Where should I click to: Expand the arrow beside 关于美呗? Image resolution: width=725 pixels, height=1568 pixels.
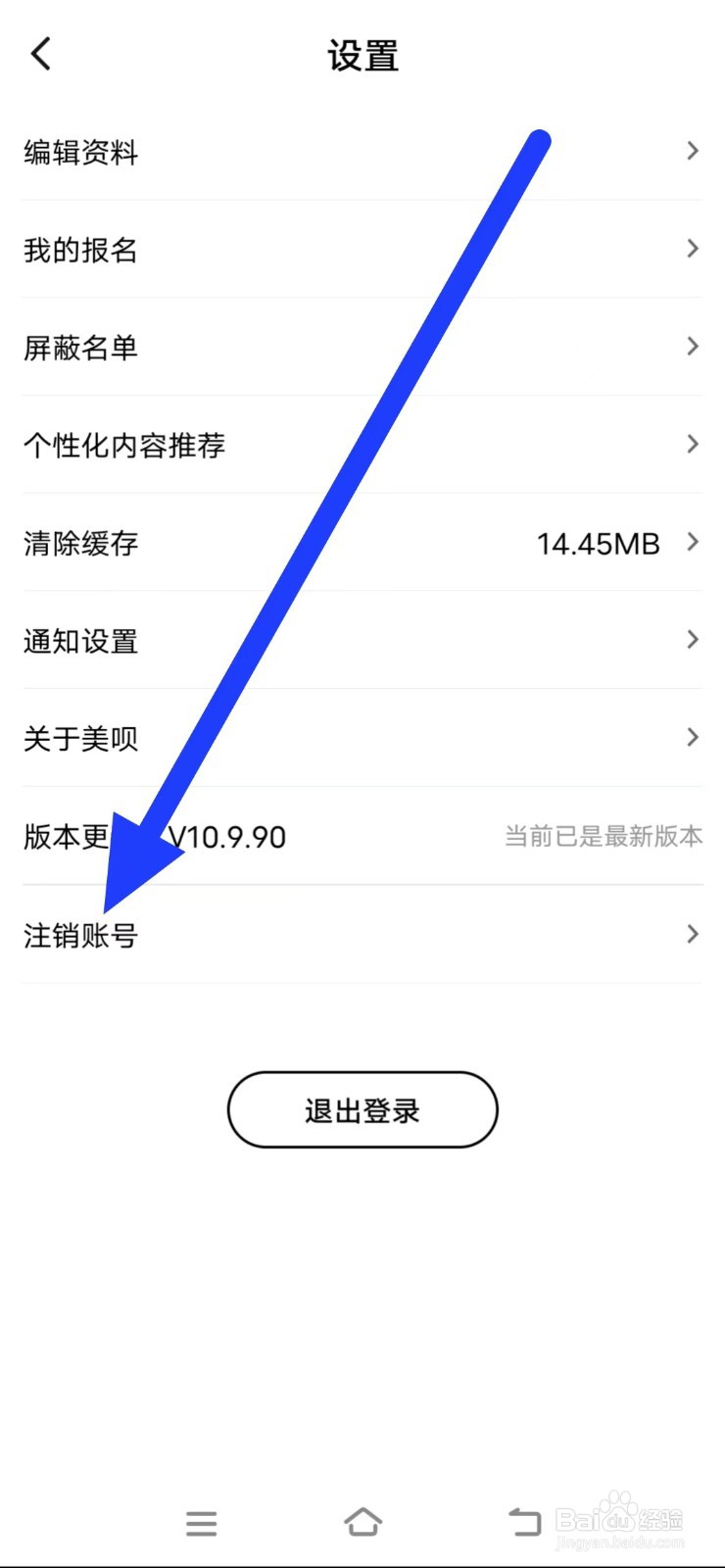coord(691,737)
